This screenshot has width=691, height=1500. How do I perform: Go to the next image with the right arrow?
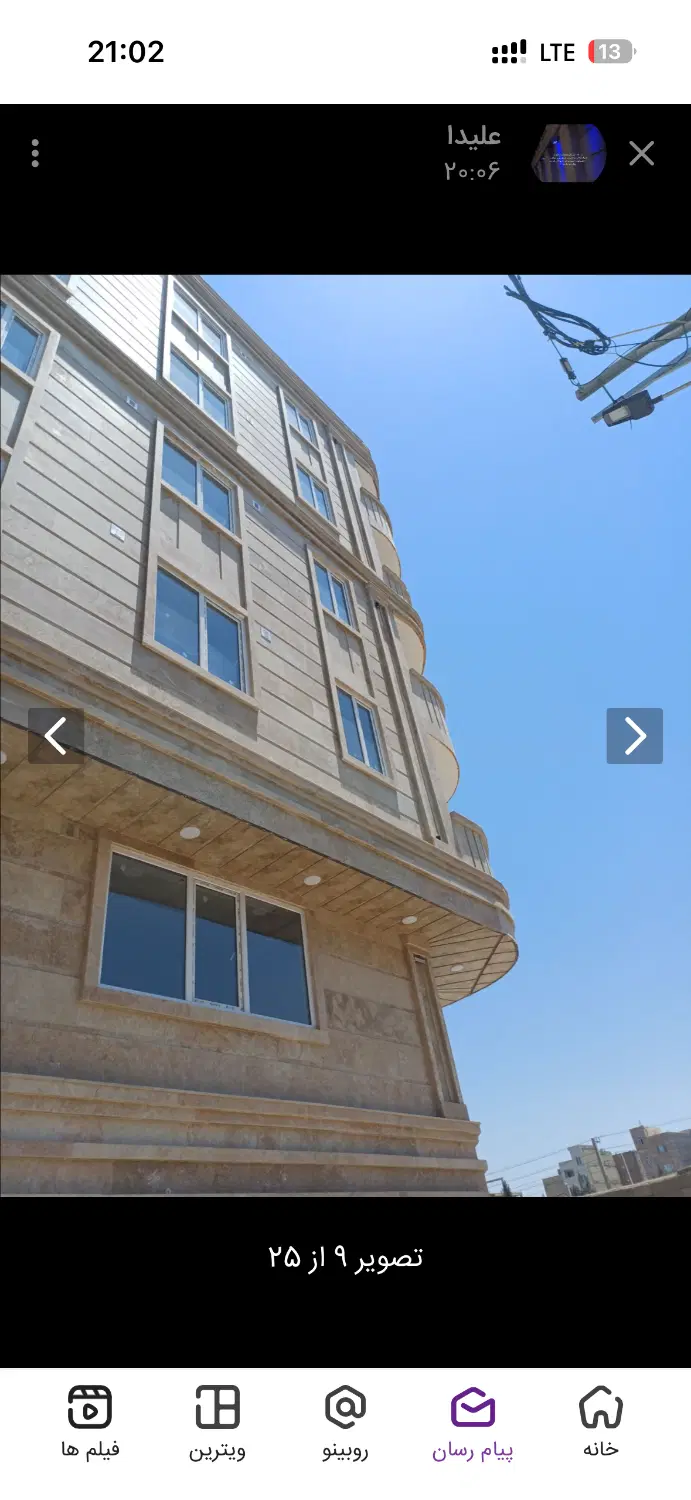635,736
